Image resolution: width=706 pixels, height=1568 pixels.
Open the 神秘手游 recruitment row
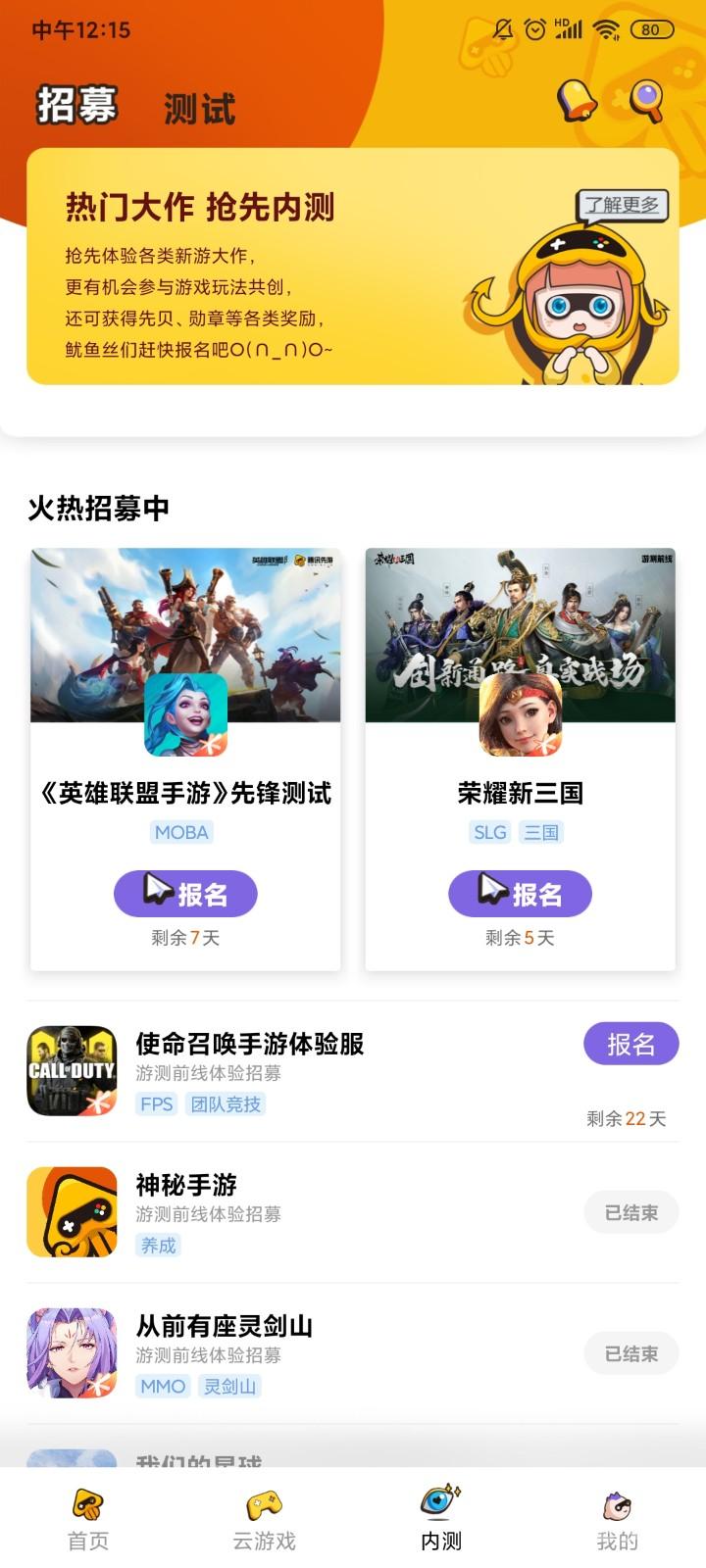point(294,1212)
